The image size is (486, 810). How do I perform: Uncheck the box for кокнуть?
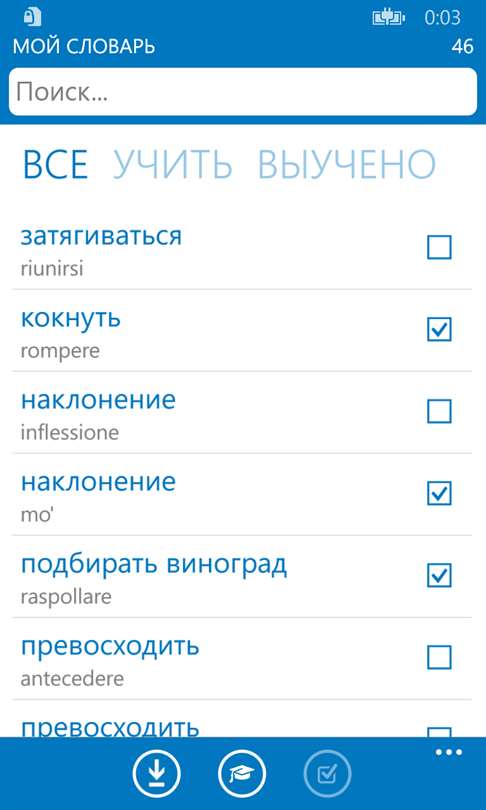coord(439,329)
